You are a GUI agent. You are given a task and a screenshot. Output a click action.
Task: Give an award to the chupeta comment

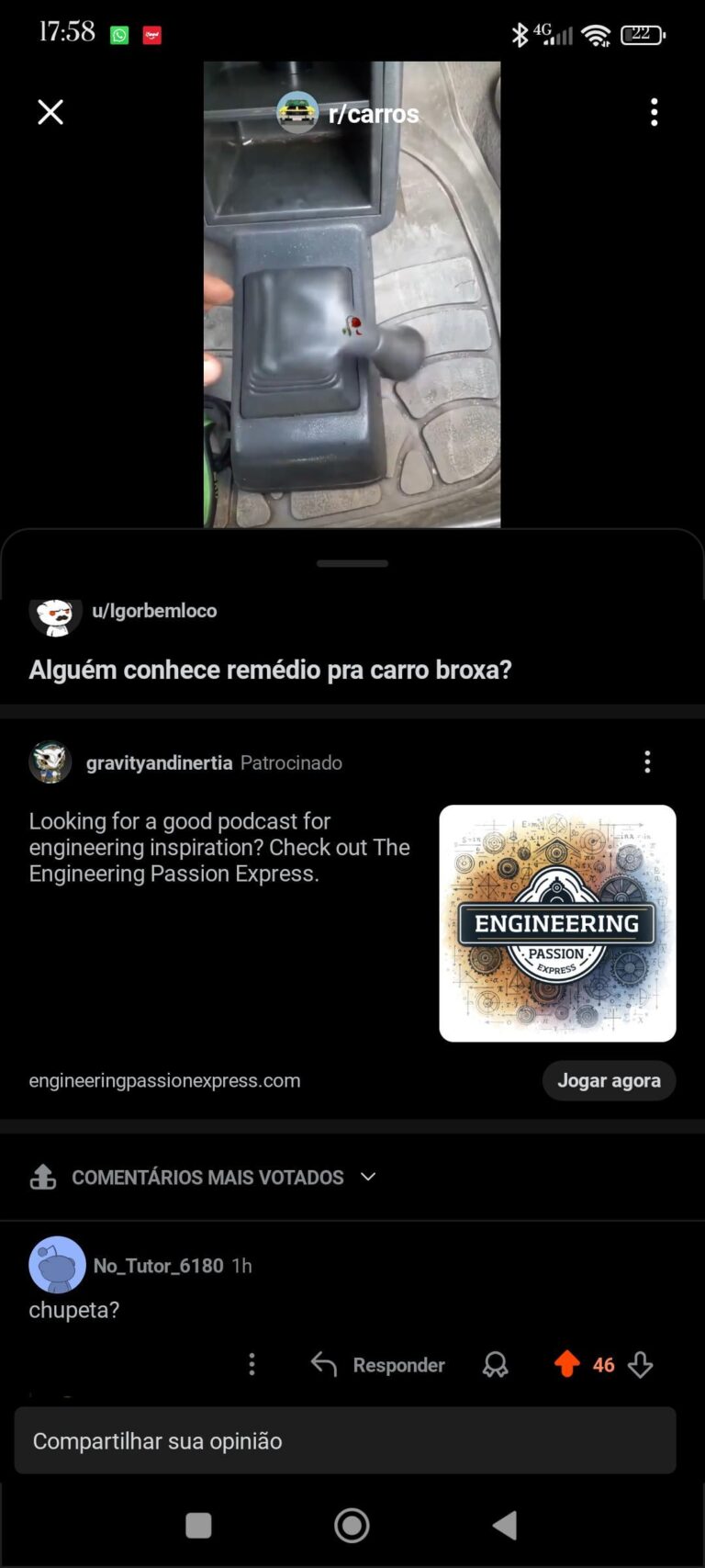[495, 1365]
